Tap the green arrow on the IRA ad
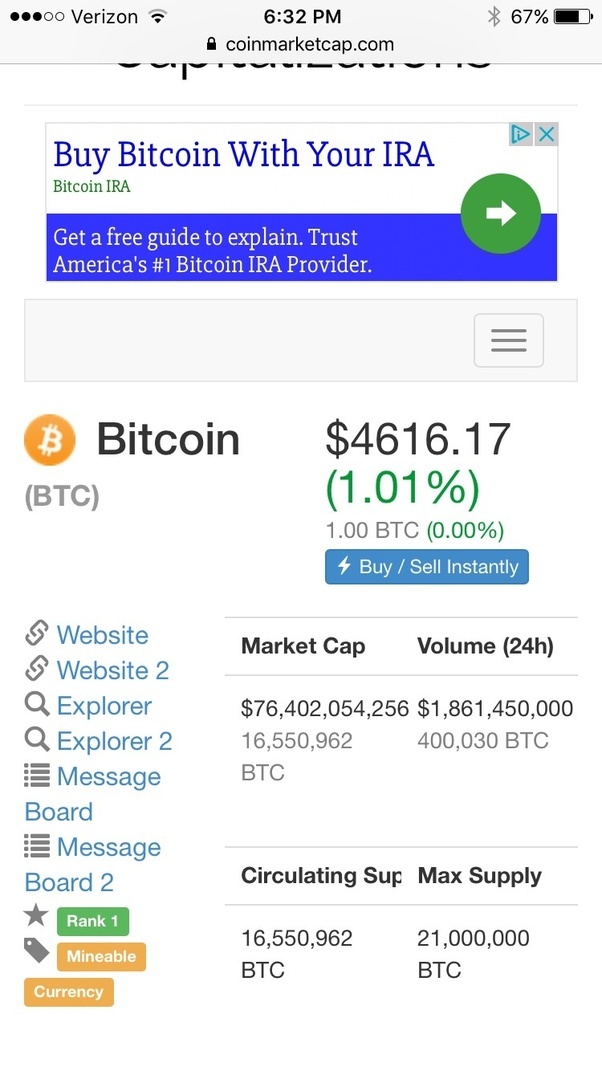 tap(500, 213)
